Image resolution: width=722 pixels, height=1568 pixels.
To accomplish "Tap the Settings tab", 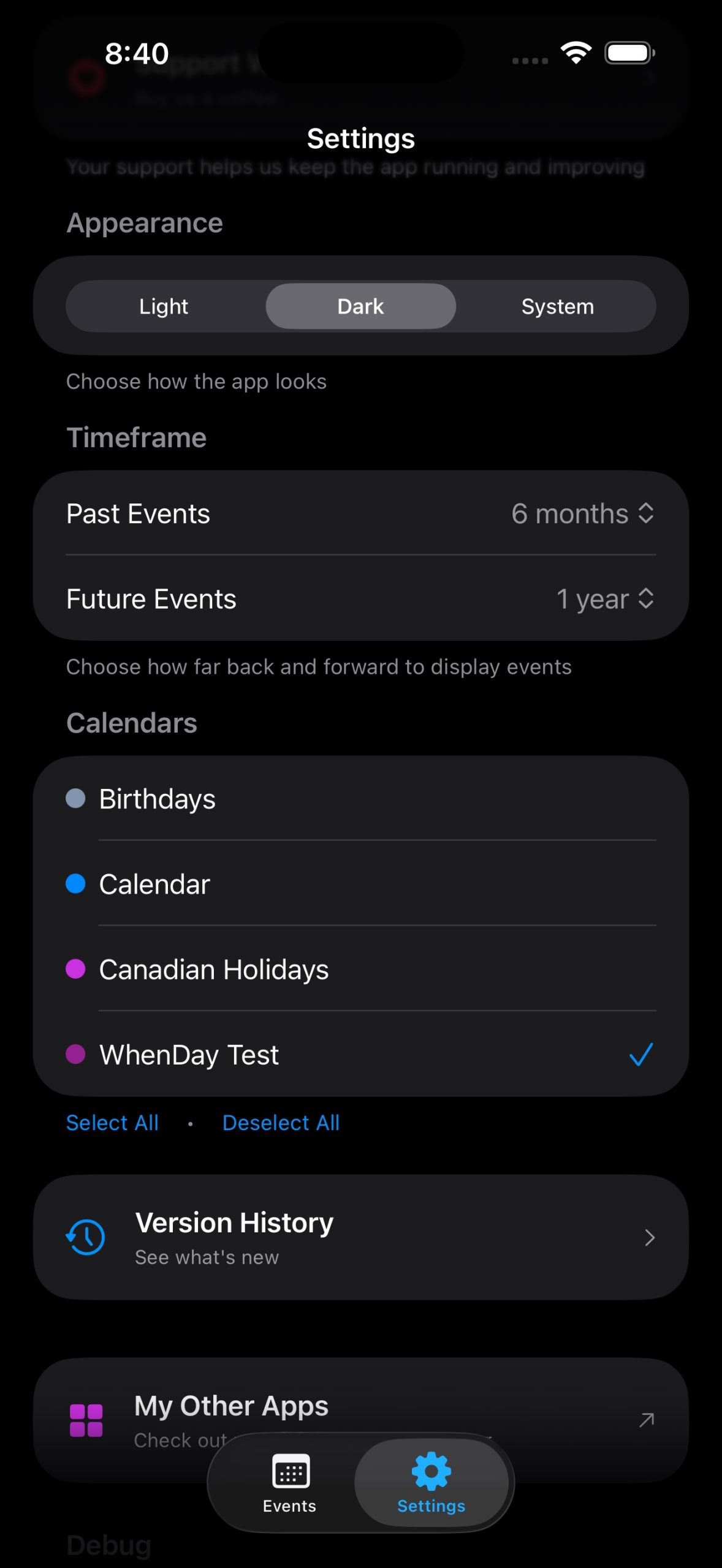I will click(x=431, y=1482).
